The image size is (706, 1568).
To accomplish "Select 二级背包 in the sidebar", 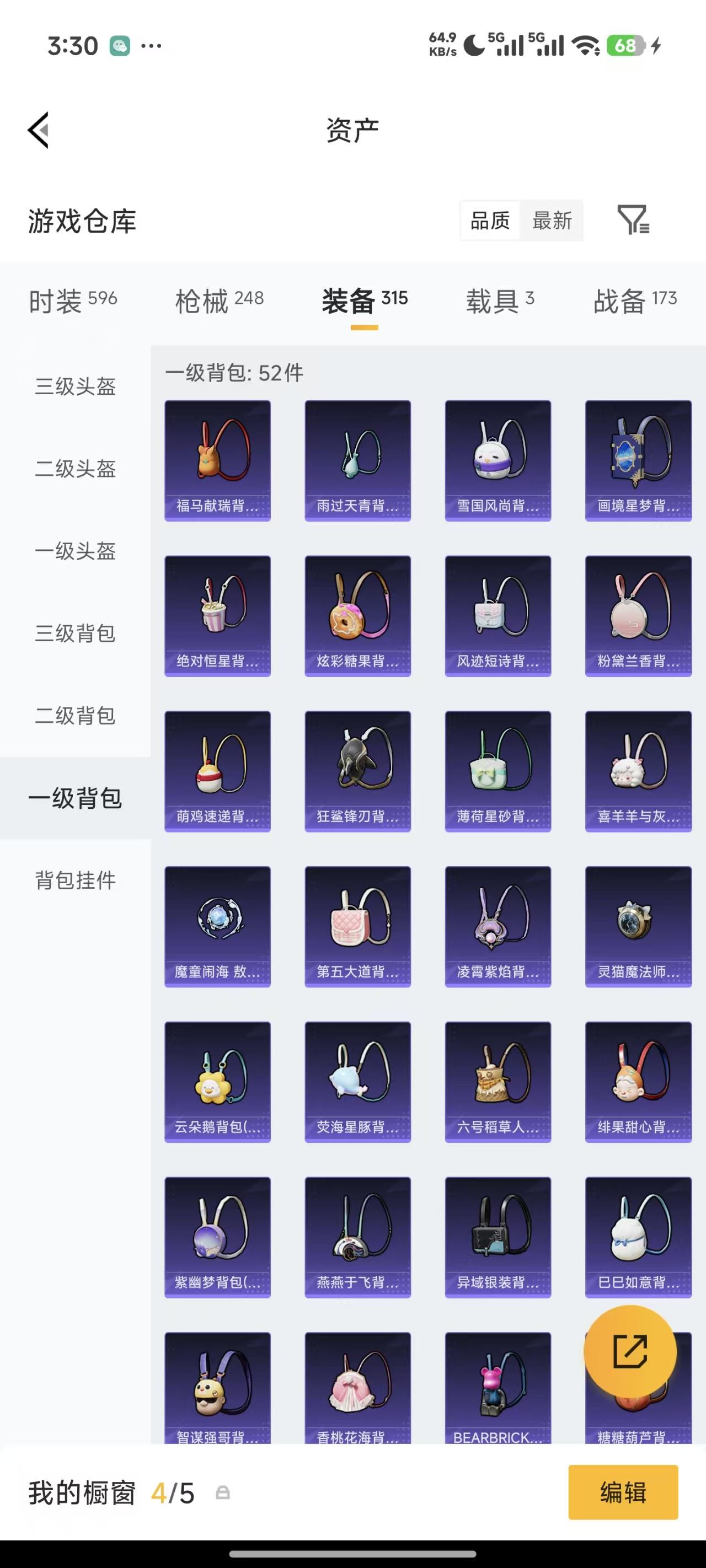I will pyautogui.click(x=74, y=716).
